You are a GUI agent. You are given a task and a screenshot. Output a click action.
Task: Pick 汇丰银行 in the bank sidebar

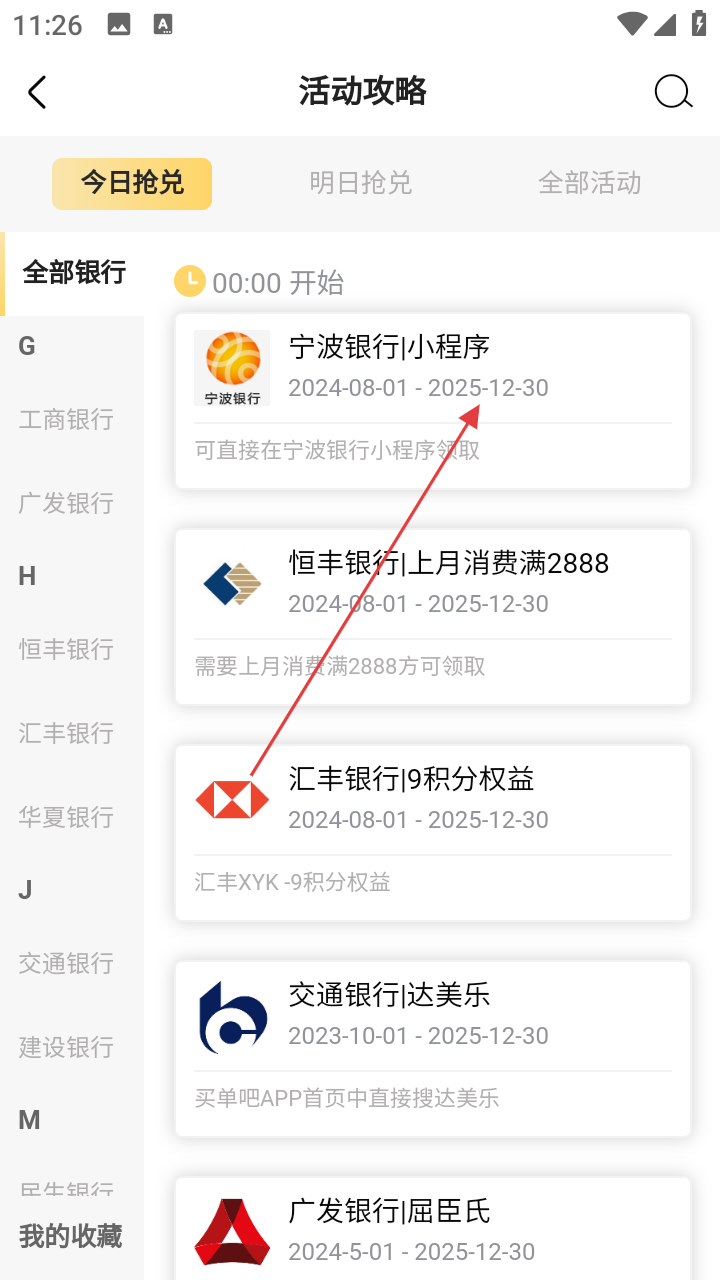pyautogui.click(x=66, y=733)
